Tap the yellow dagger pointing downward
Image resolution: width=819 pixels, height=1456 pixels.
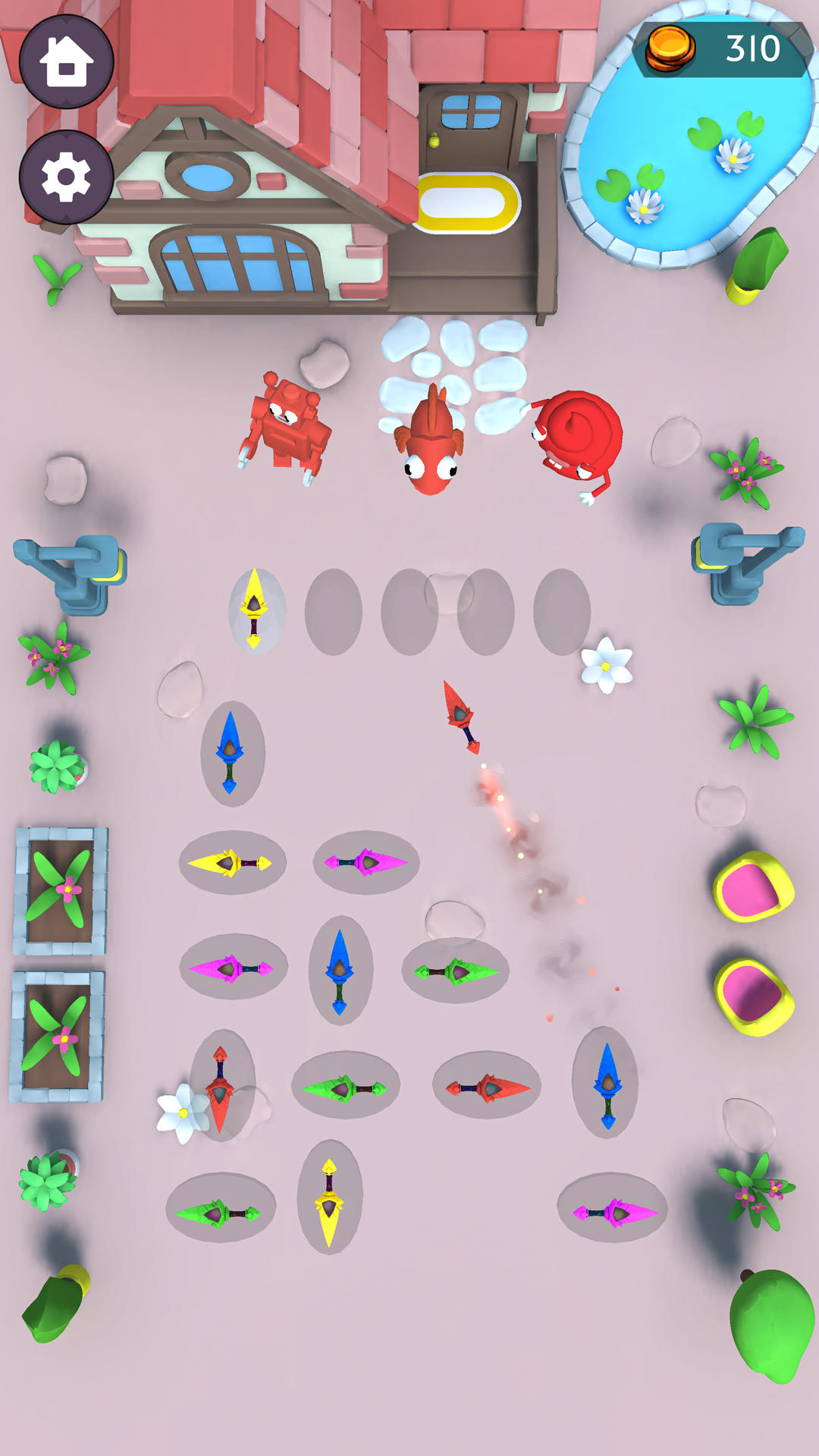pyautogui.click(x=329, y=1197)
